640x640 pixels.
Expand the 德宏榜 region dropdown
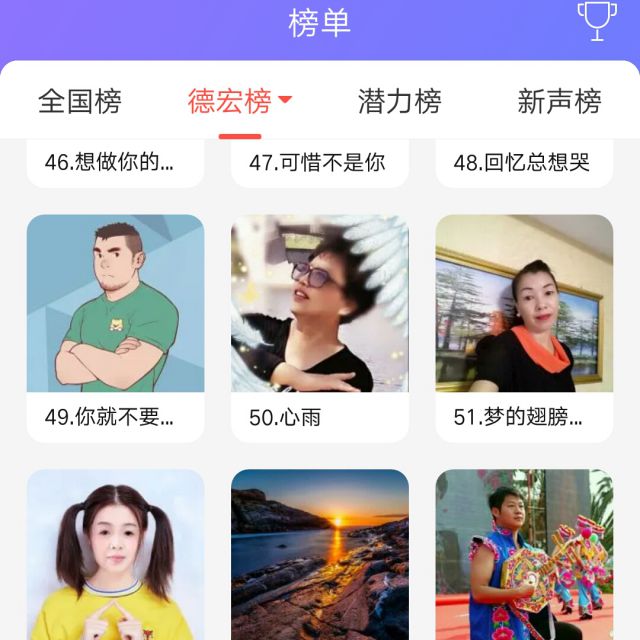click(285, 99)
